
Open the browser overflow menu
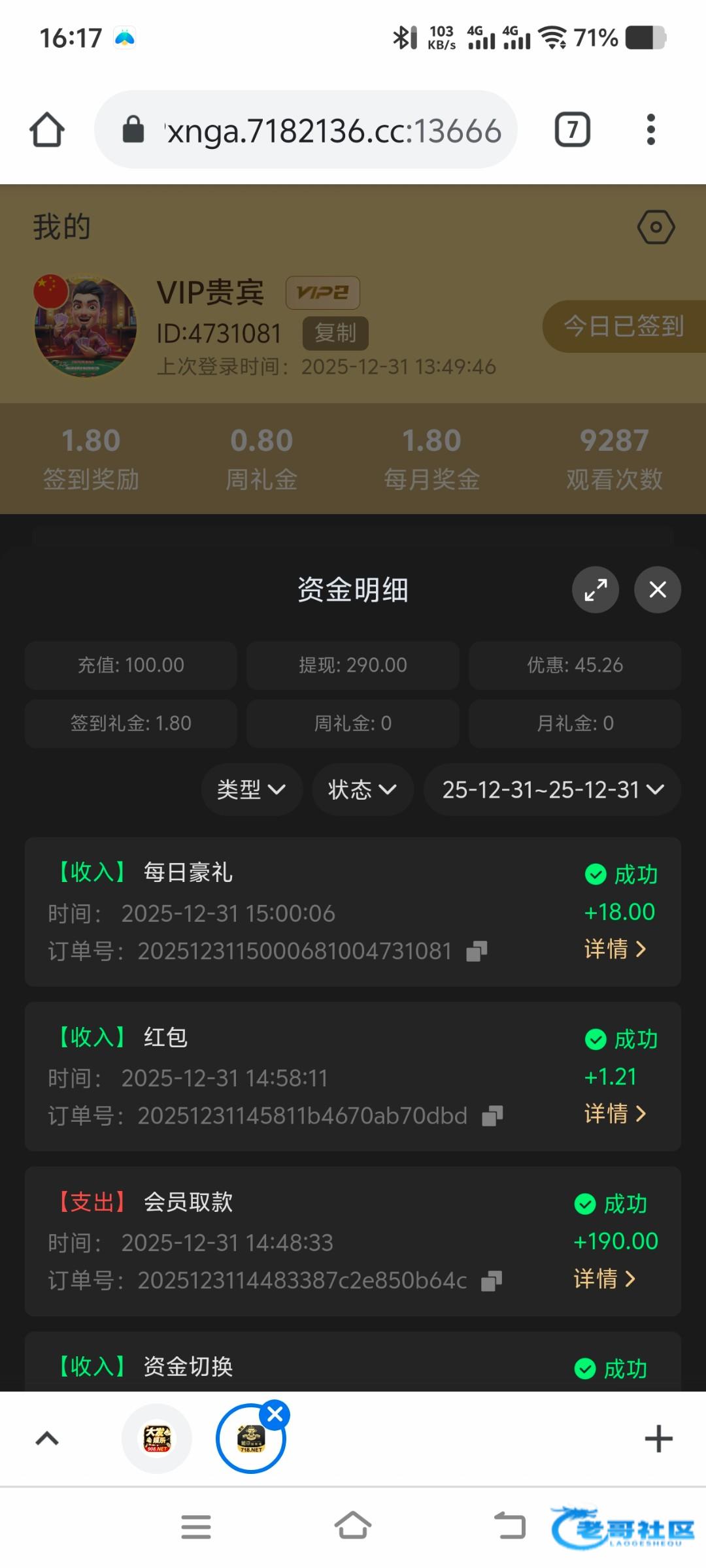tap(650, 129)
